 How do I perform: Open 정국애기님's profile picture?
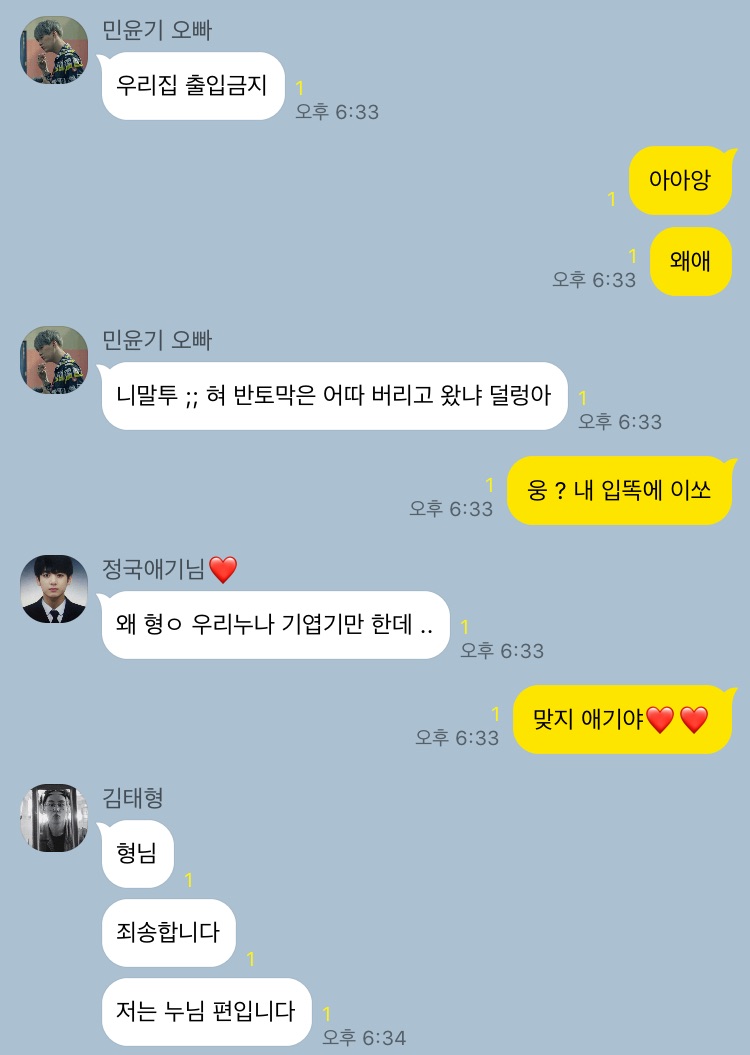(54, 589)
